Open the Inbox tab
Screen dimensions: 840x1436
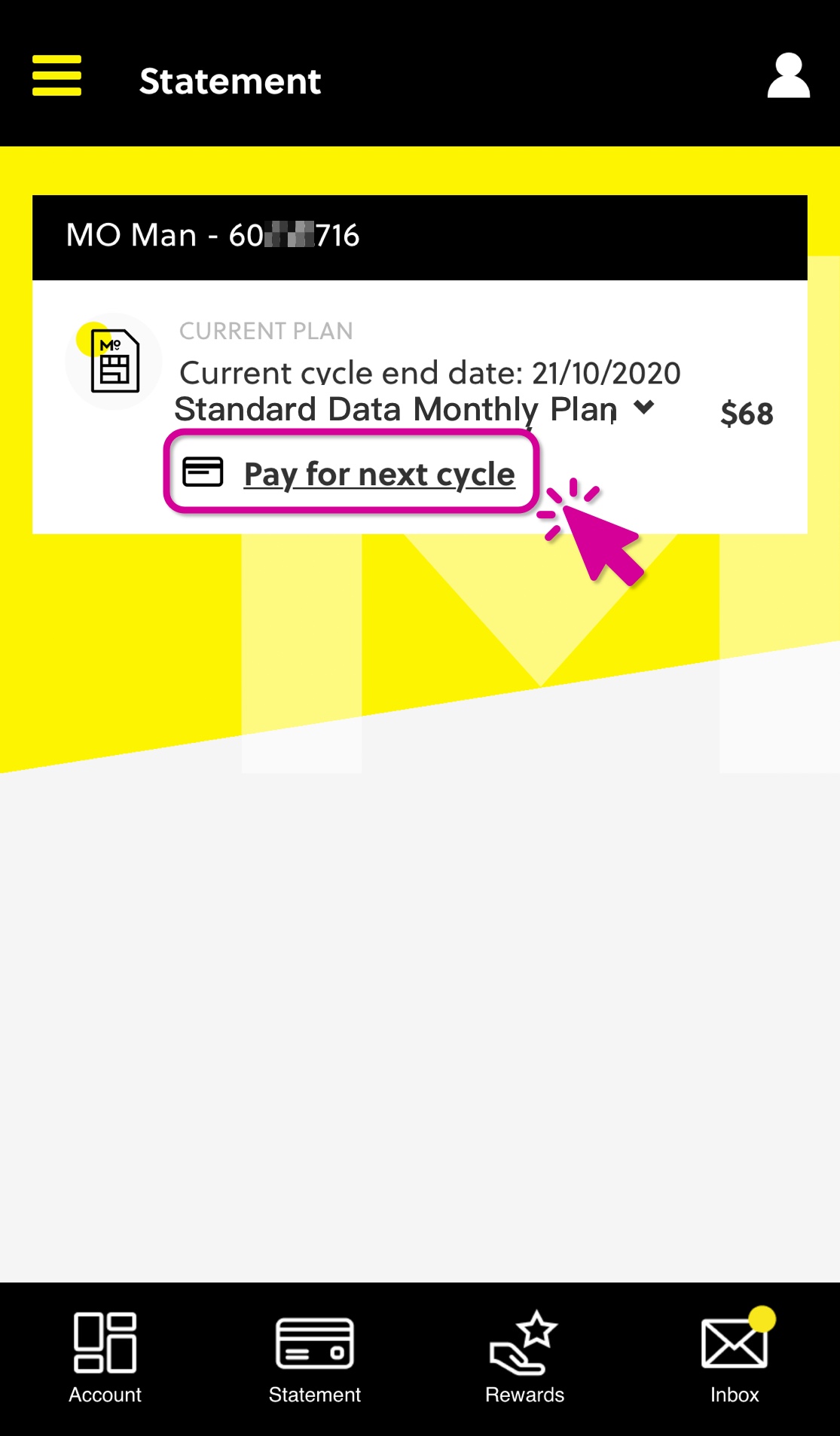click(x=735, y=1358)
